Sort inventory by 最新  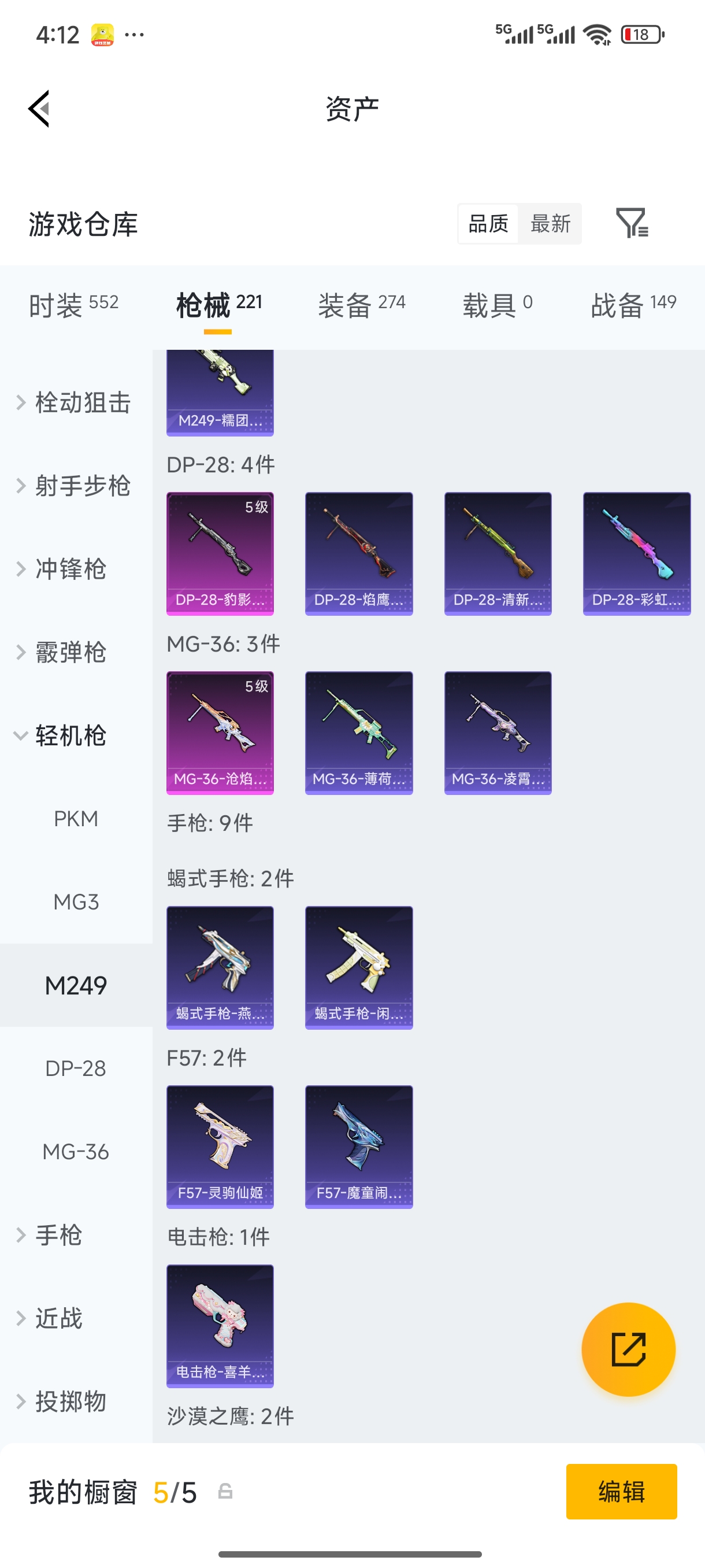(x=551, y=224)
